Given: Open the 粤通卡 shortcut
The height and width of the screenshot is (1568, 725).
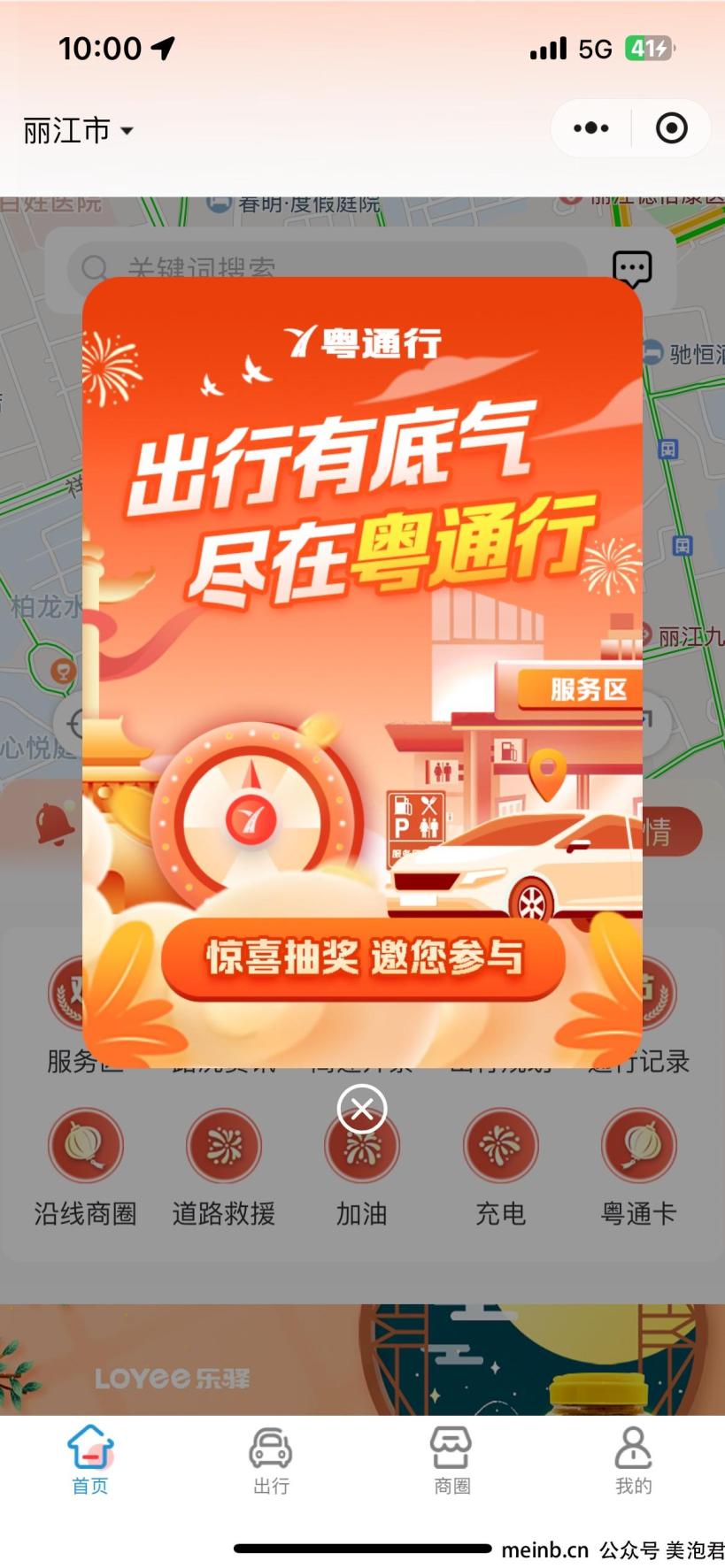Looking at the screenshot, I should pos(639,1168).
